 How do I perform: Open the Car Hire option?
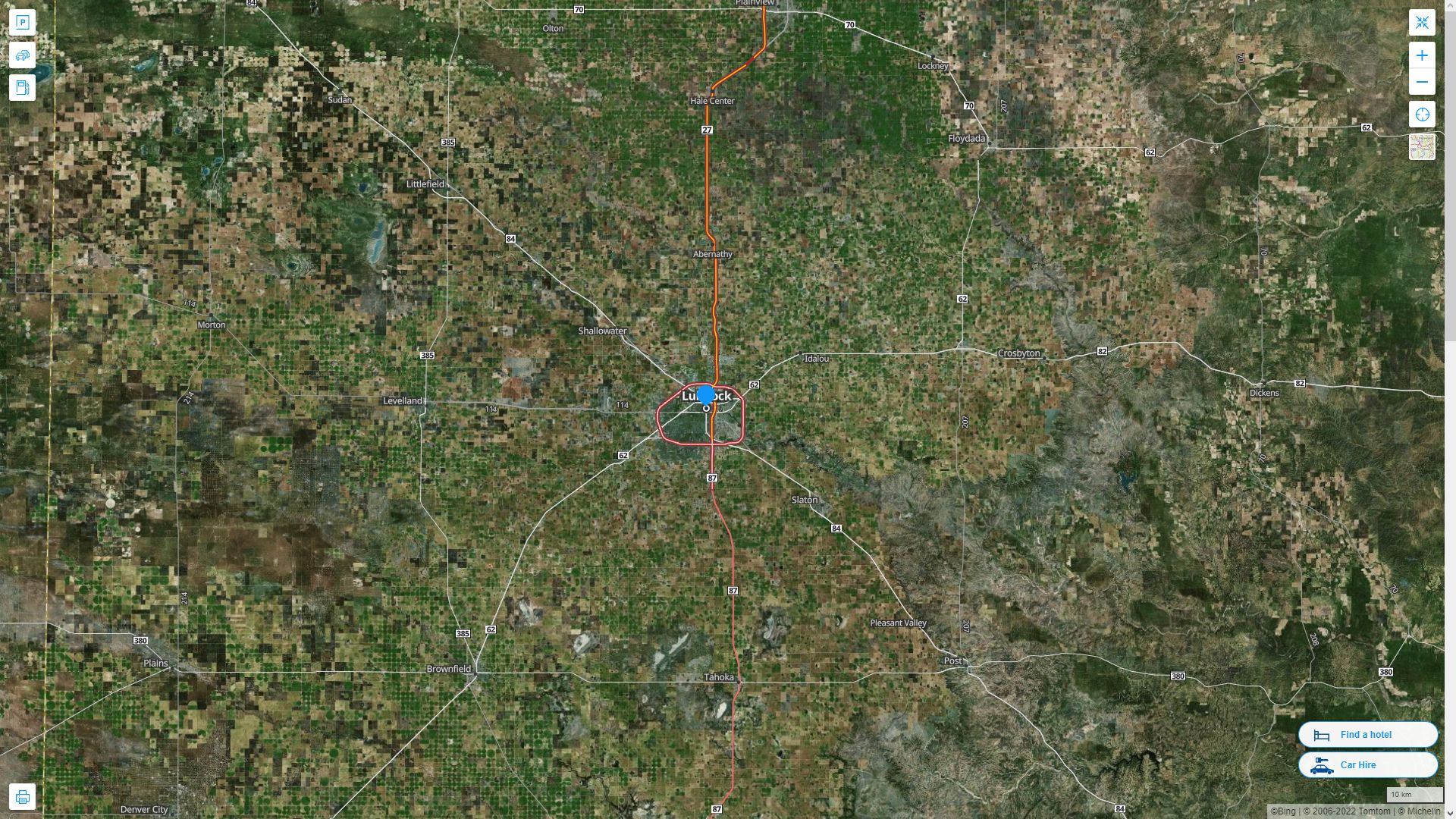(1367, 765)
